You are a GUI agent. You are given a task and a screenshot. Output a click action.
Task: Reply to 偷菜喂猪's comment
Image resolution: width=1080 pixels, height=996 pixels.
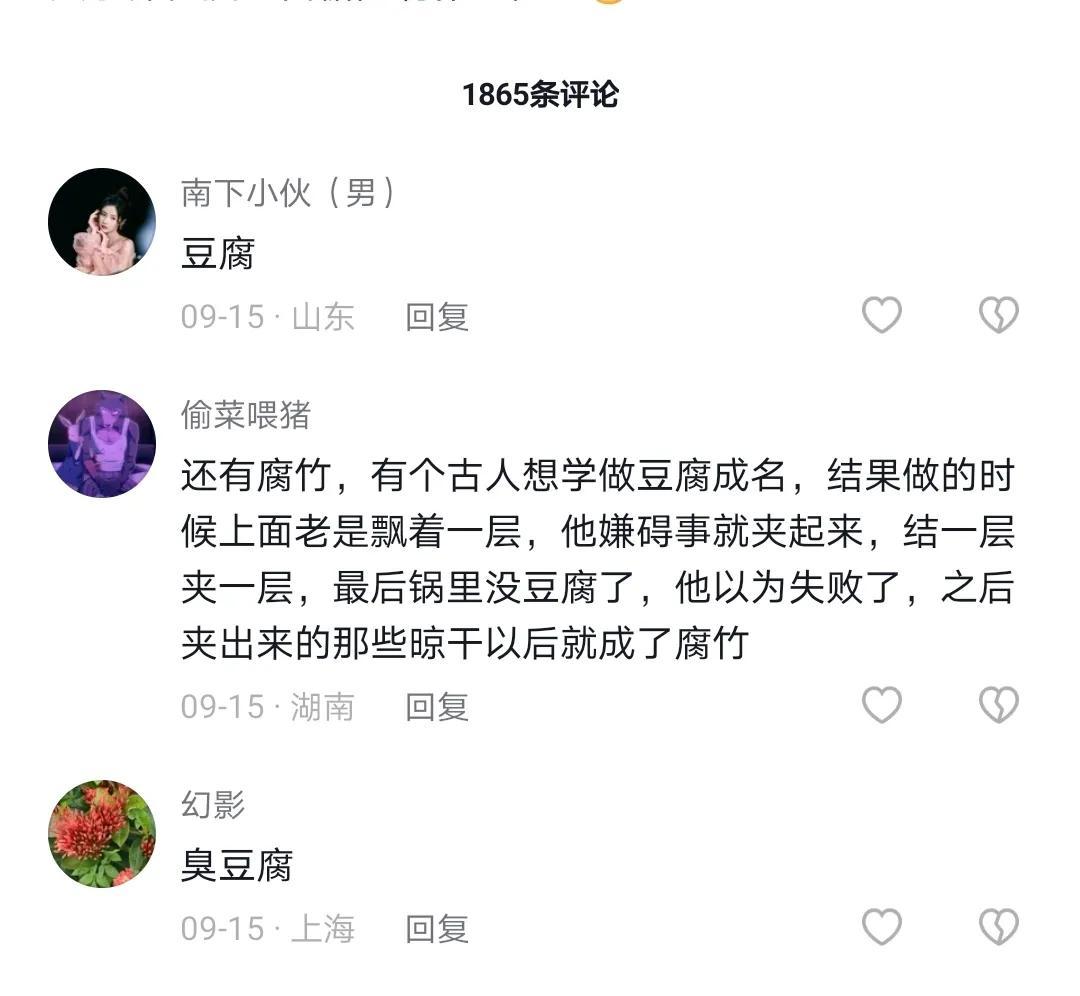437,707
